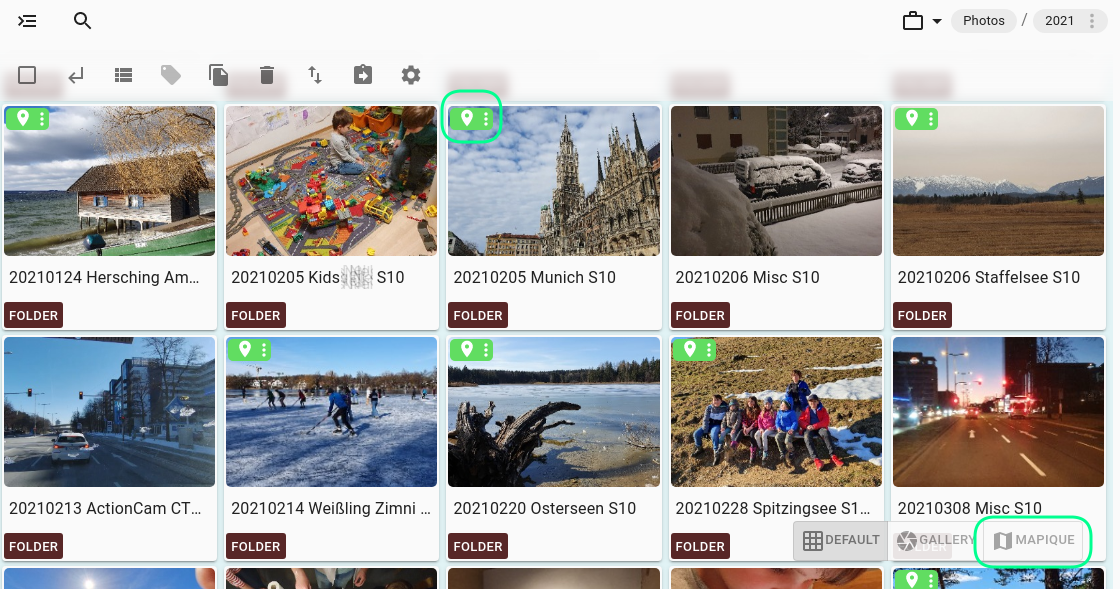Tick the select-all checkbox in the toolbar

(27, 75)
